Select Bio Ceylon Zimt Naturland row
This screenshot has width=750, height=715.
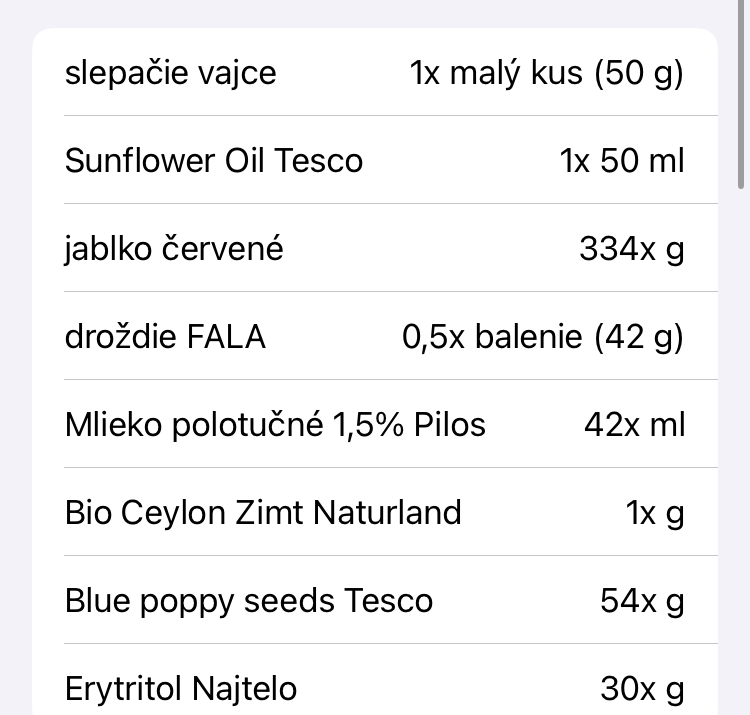(375, 513)
